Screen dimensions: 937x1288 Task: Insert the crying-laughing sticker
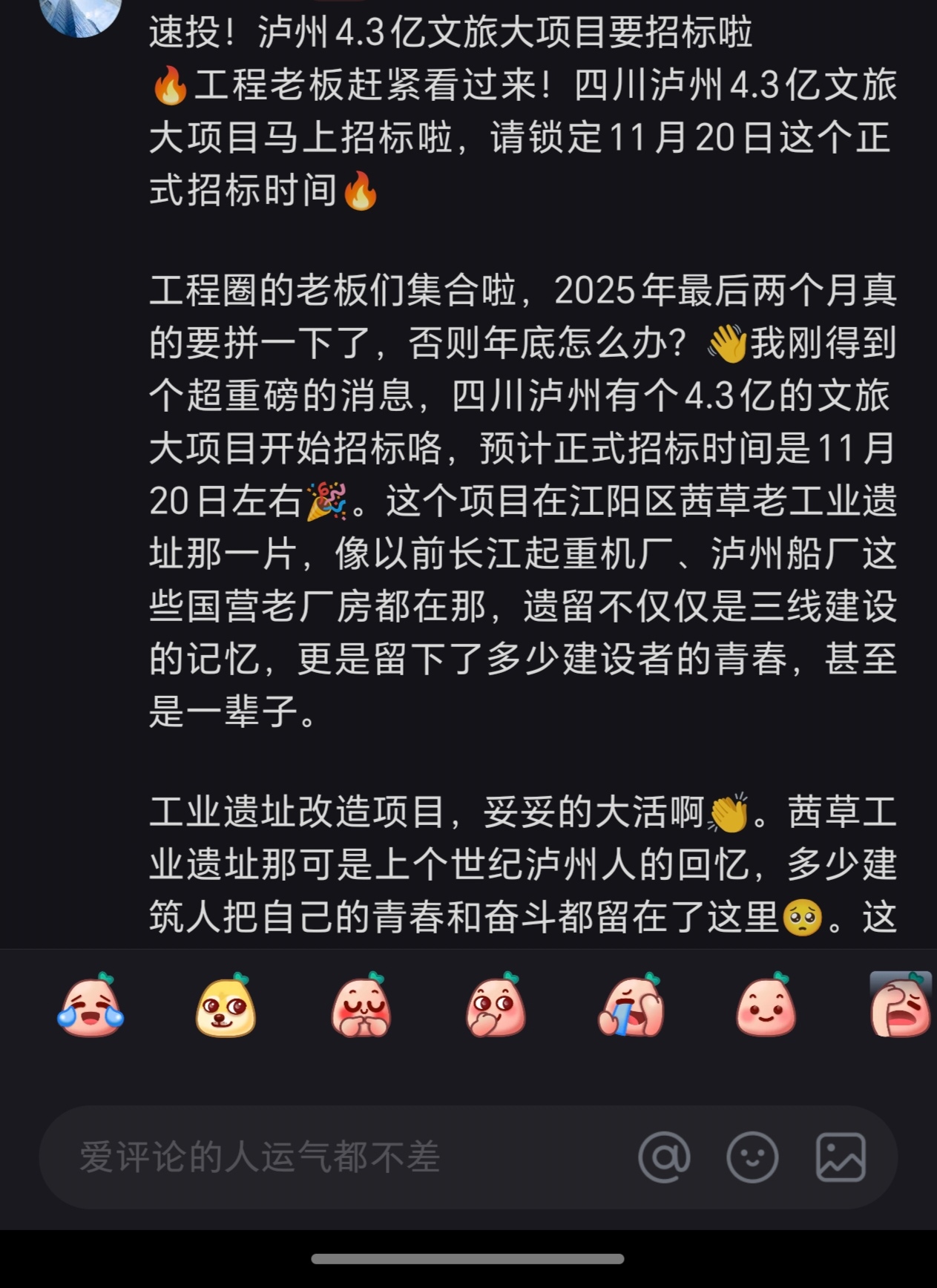(x=631, y=1006)
